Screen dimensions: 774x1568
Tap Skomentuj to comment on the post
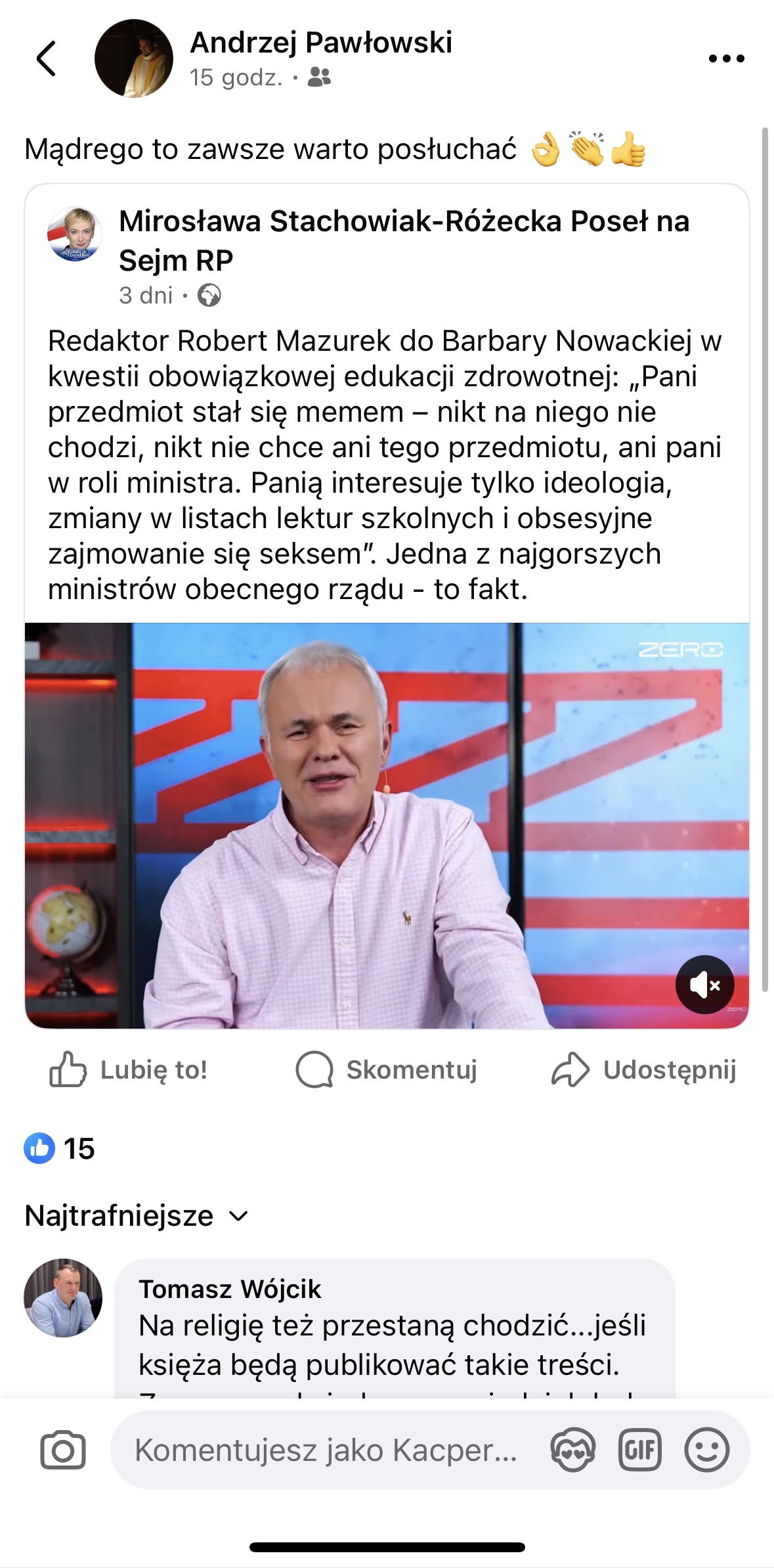tap(386, 1069)
